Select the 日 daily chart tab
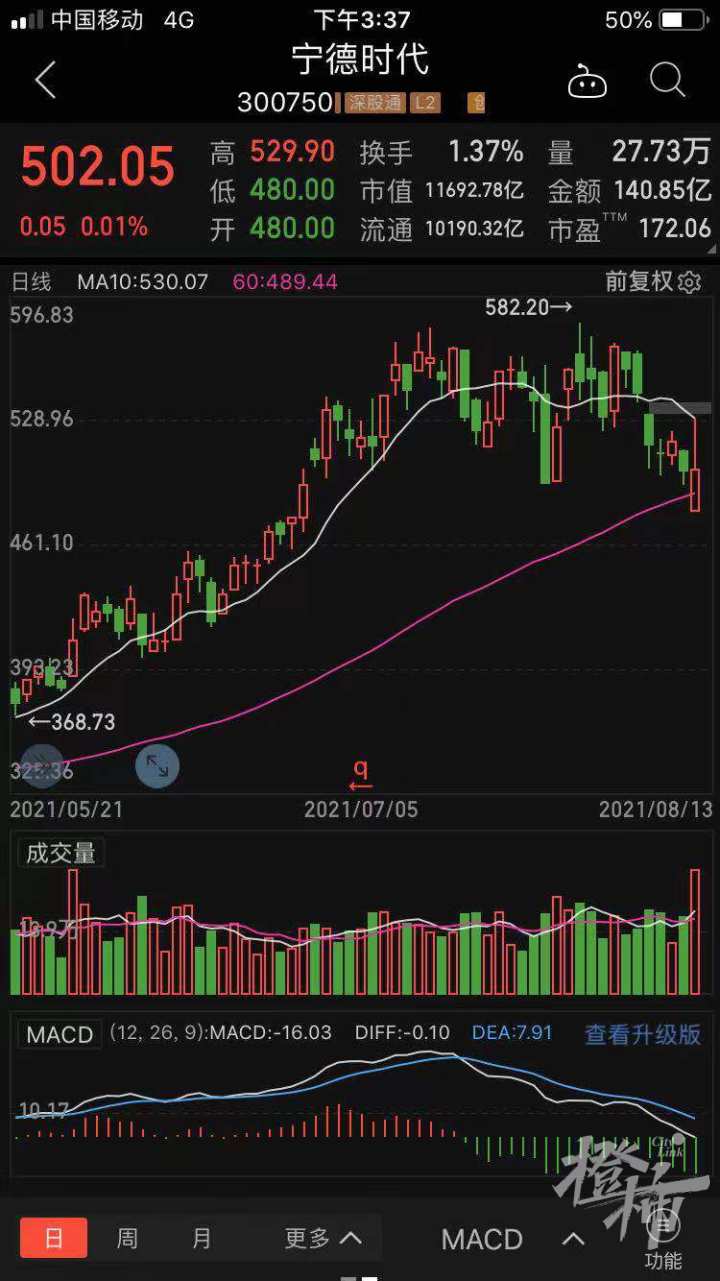720x1281 pixels. [x=54, y=1238]
